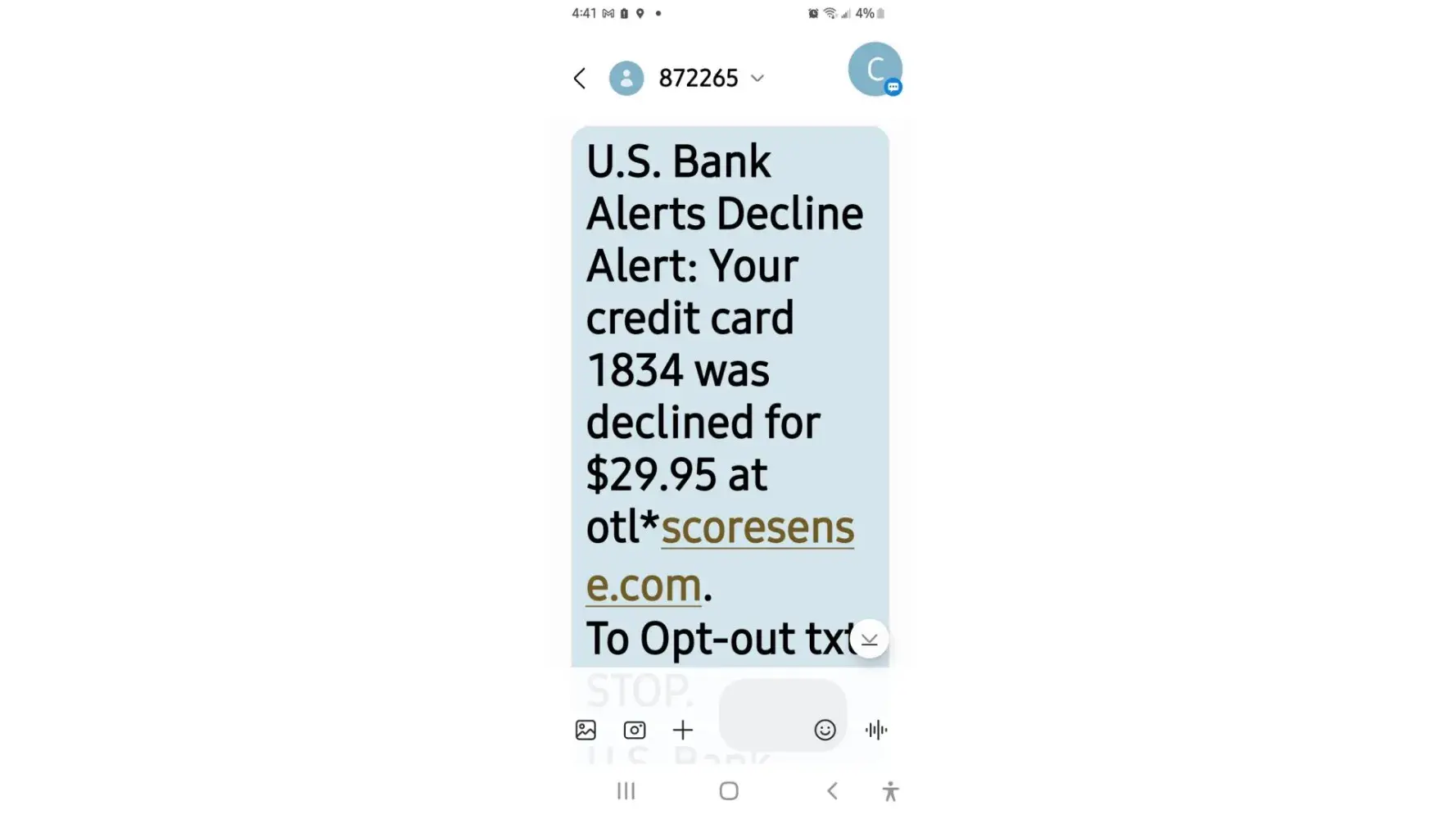
Task: Open recent apps from navigation bar
Action: pos(626,791)
